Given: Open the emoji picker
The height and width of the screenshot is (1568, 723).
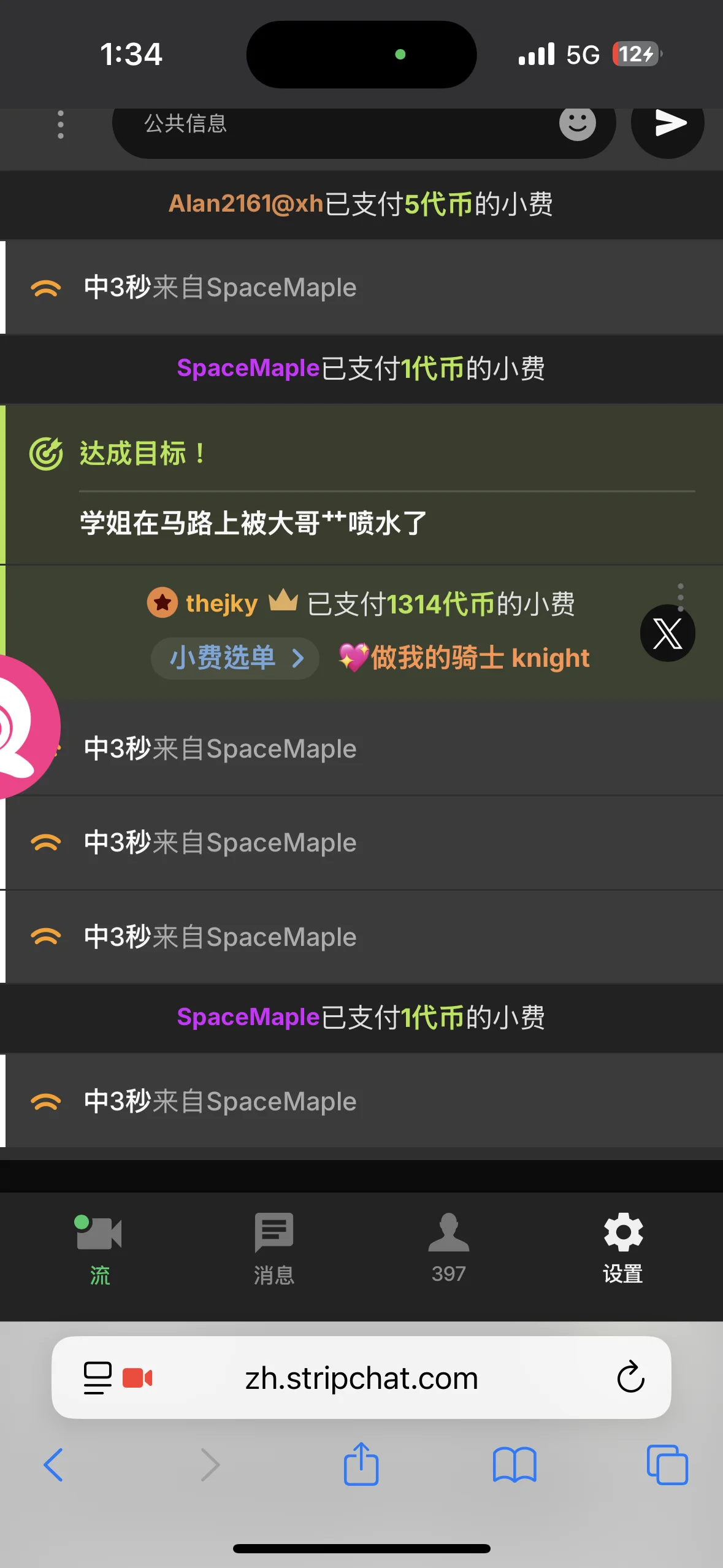Looking at the screenshot, I should pos(577,125).
